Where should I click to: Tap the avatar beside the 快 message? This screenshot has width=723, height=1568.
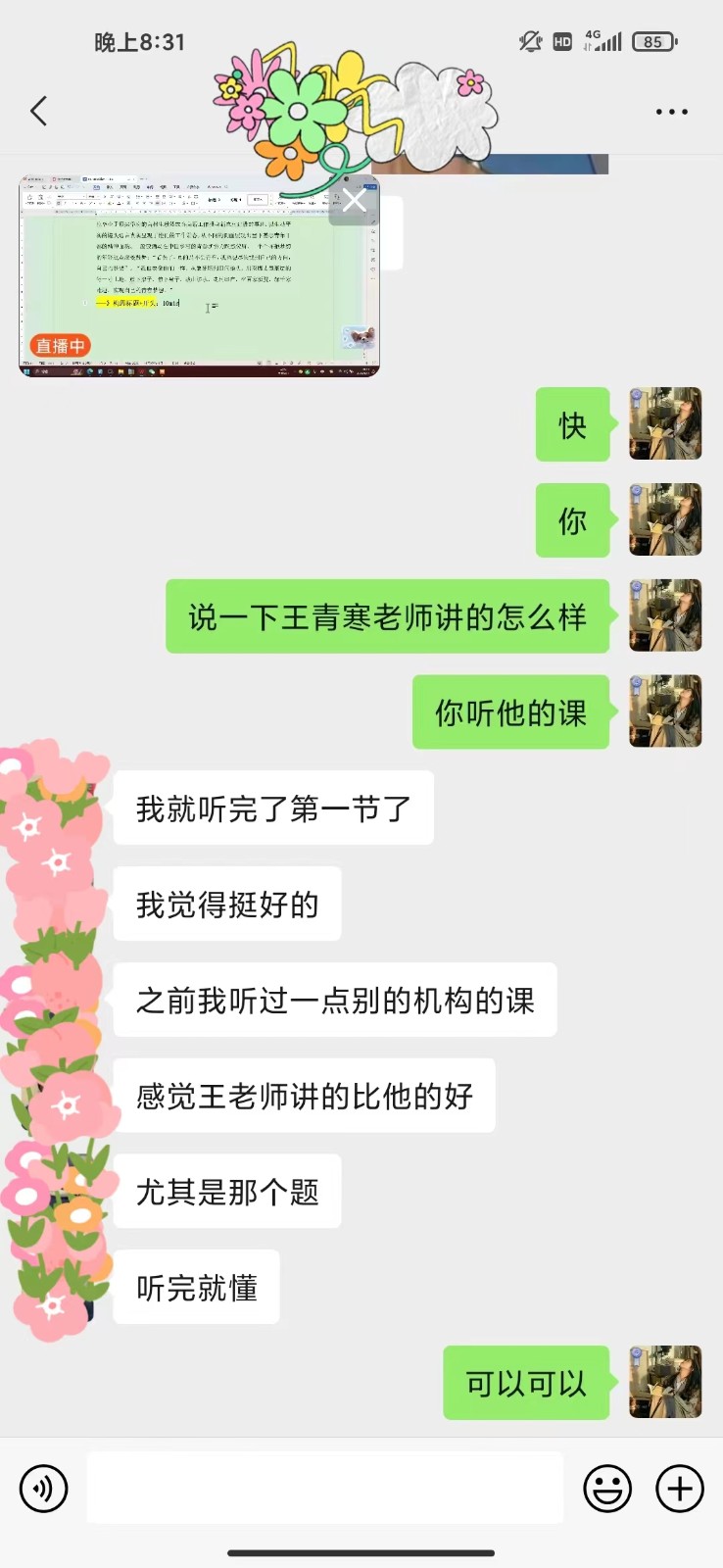(x=665, y=424)
